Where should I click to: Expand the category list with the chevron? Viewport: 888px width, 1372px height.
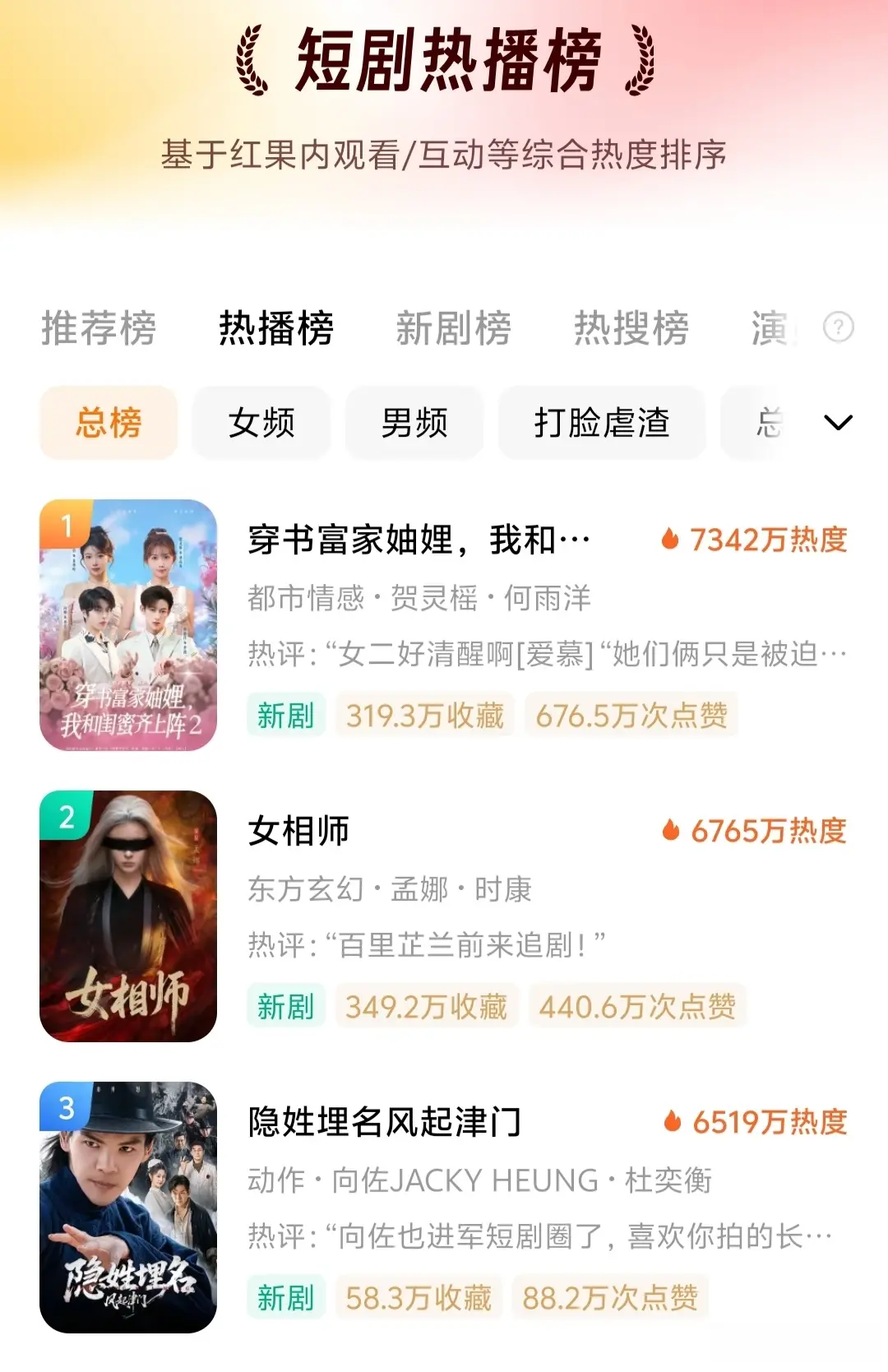click(838, 423)
